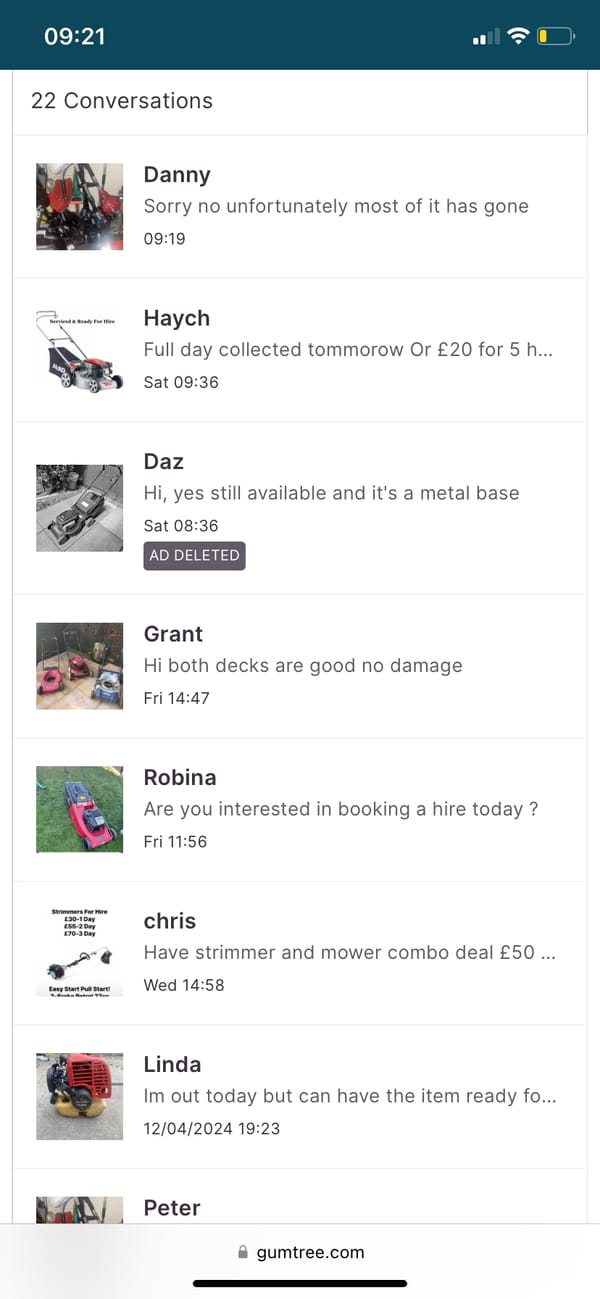Screen dimensions: 600x1299
Task: Tap the gumtree.com address bar
Action: (300, 1252)
